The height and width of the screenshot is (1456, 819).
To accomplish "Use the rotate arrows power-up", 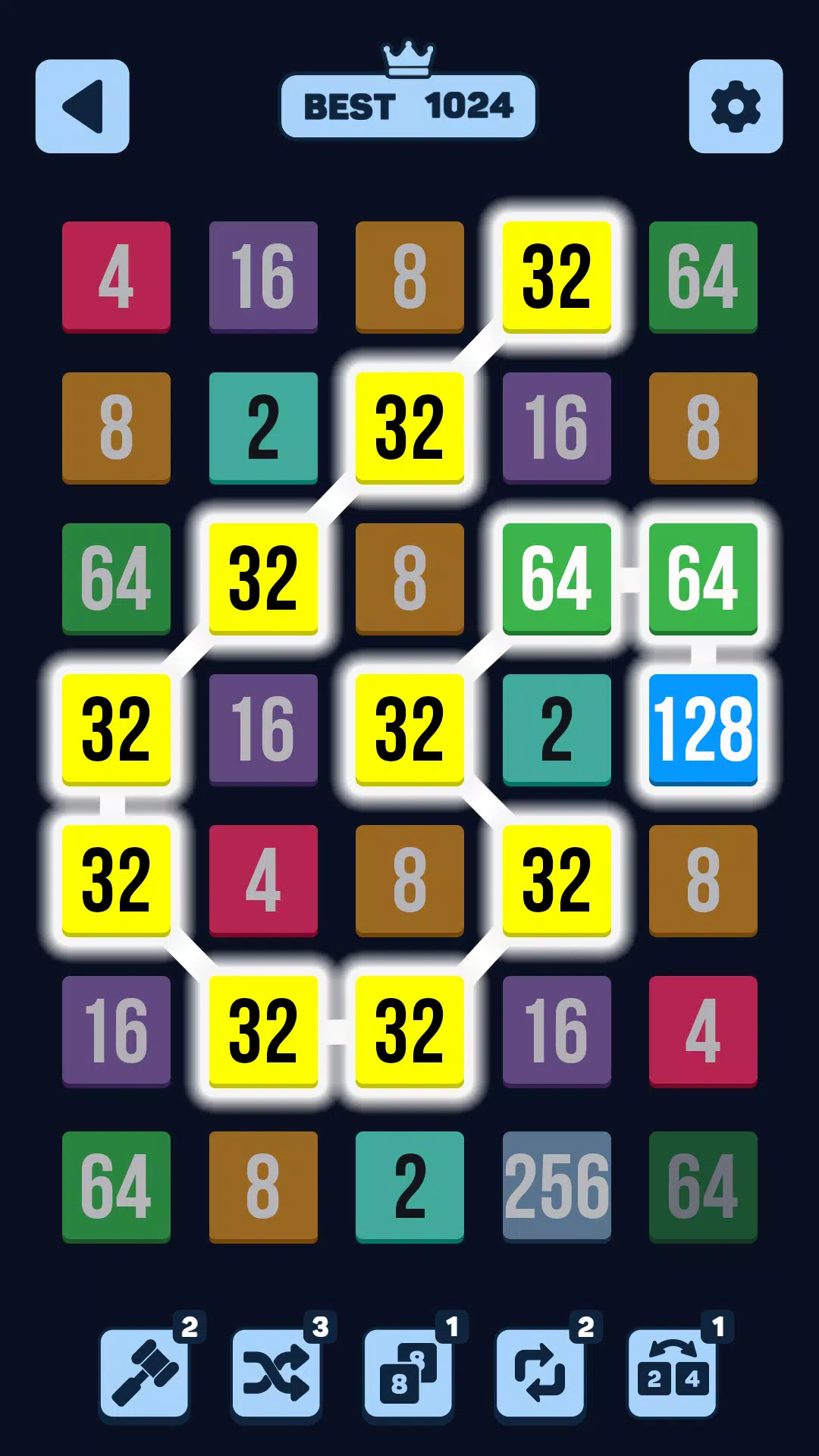I will (x=540, y=1373).
